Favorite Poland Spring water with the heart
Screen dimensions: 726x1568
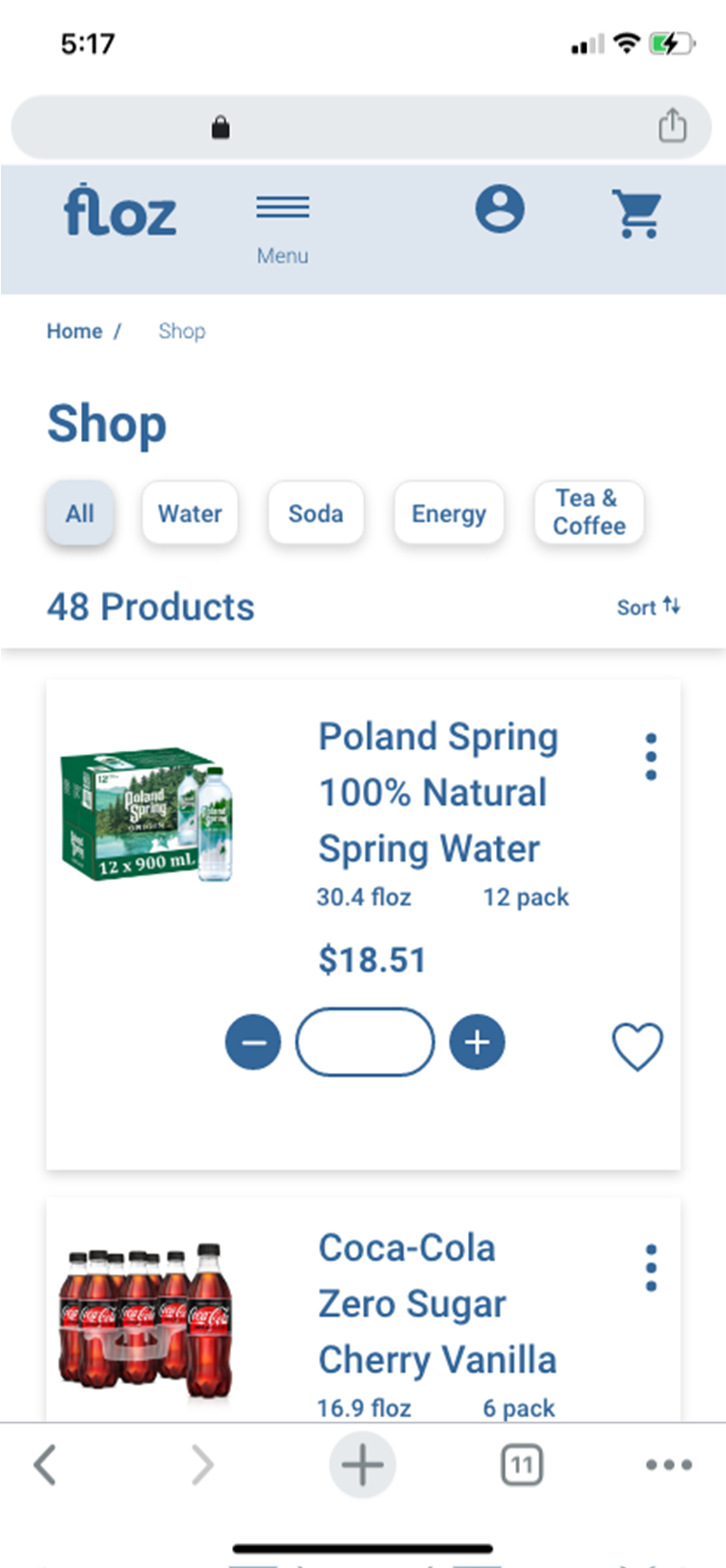[636, 1047]
